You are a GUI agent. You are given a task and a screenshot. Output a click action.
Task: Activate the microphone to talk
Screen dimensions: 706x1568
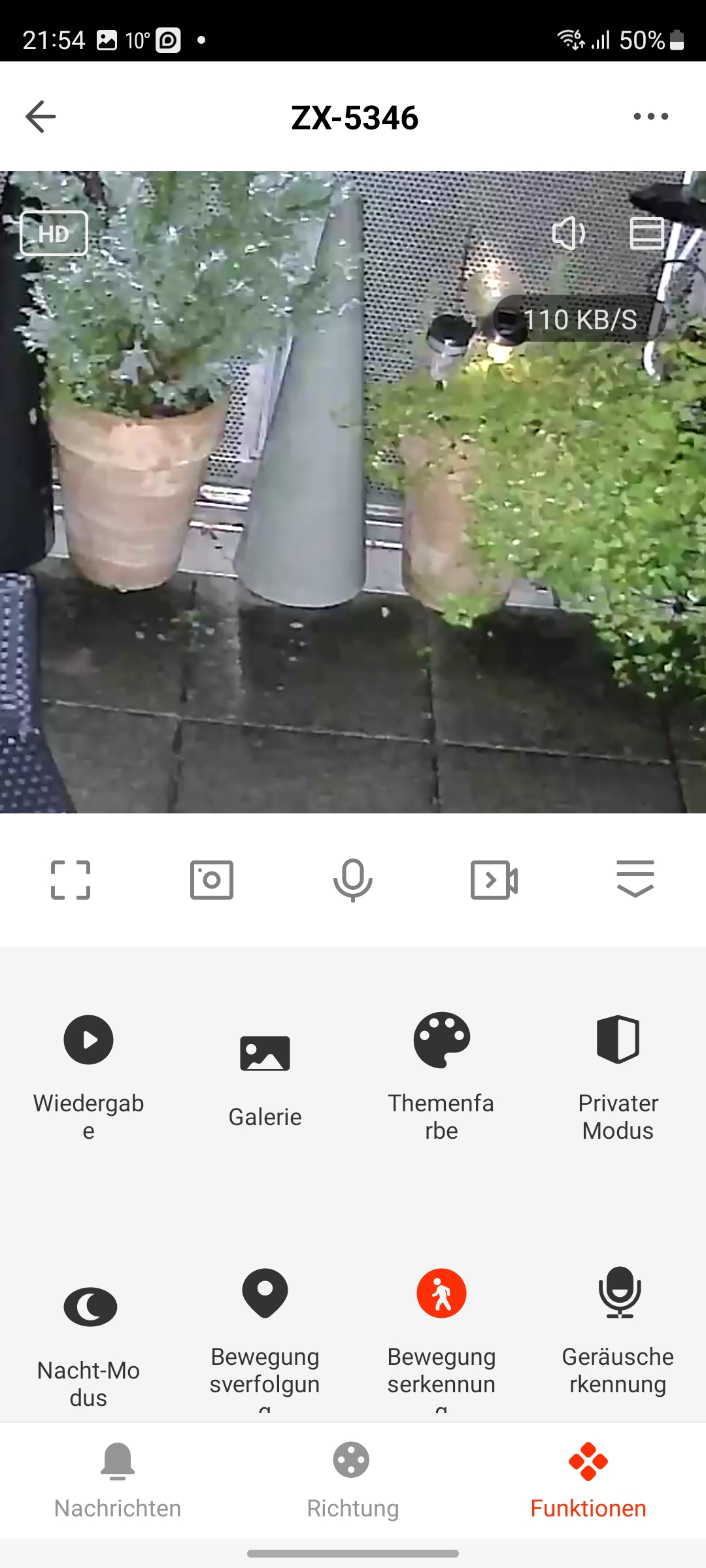353,880
